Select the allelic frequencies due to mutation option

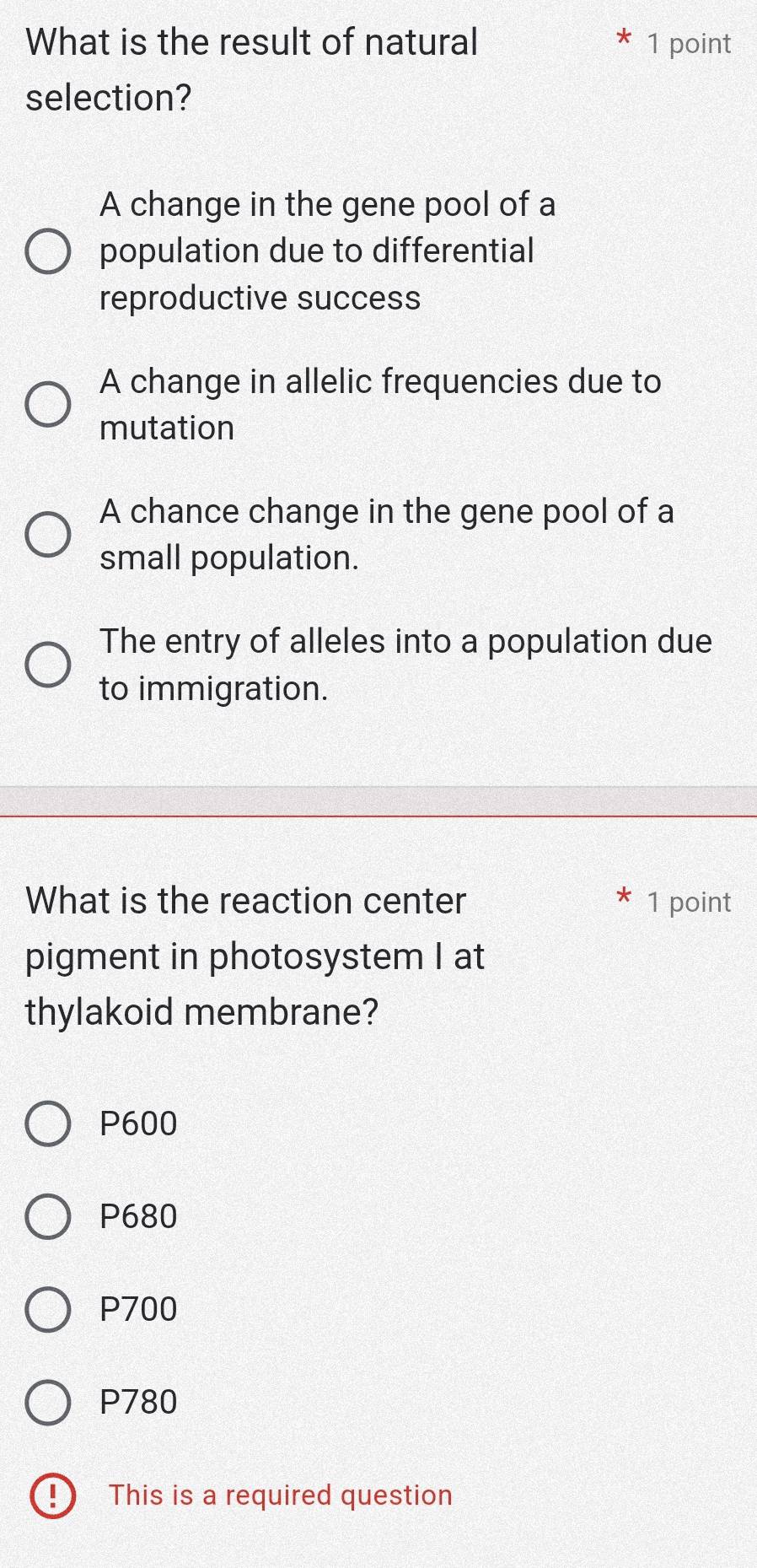(48, 404)
